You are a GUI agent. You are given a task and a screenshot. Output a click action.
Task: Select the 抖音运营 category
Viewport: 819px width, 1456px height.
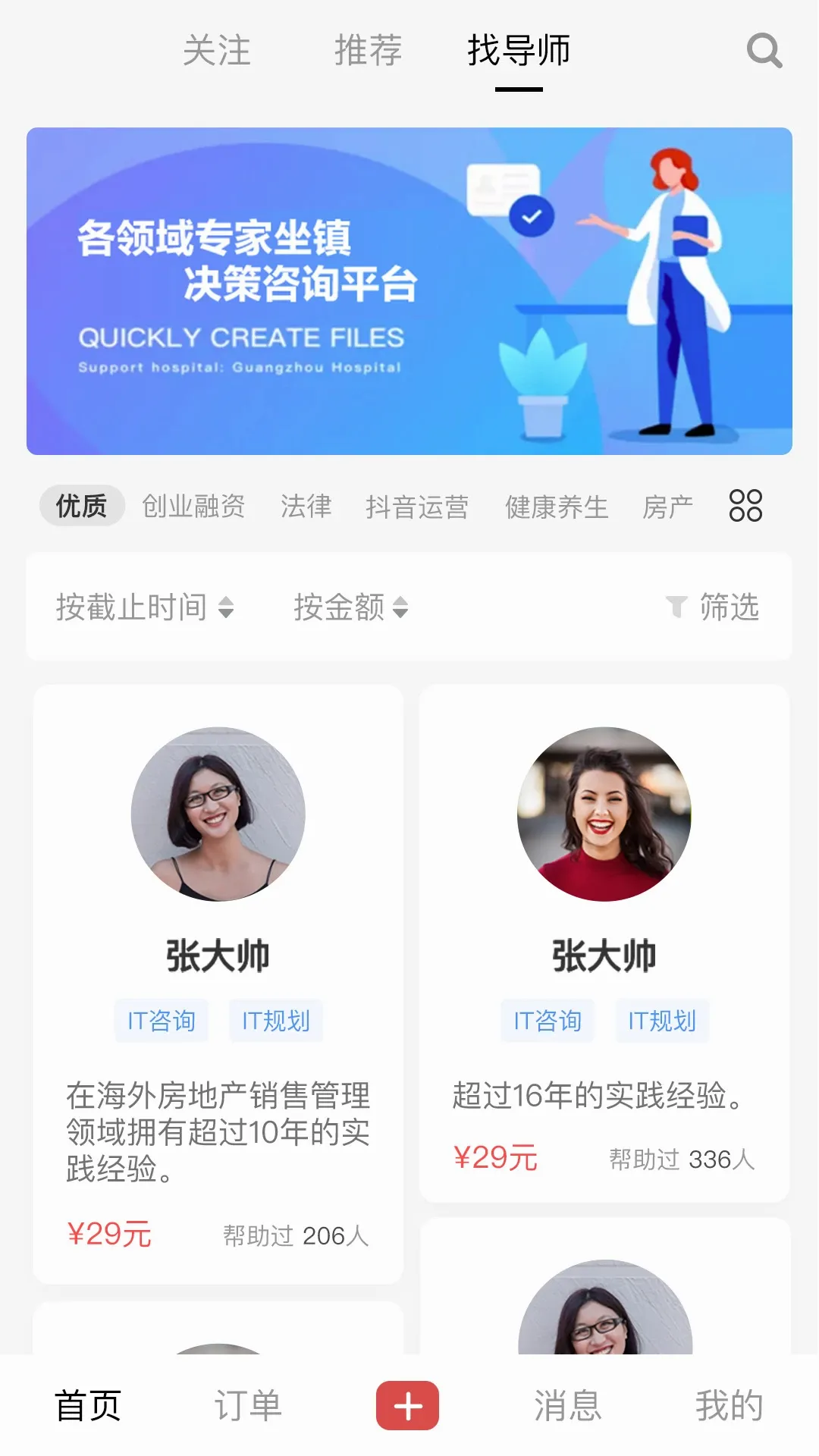coord(417,506)
